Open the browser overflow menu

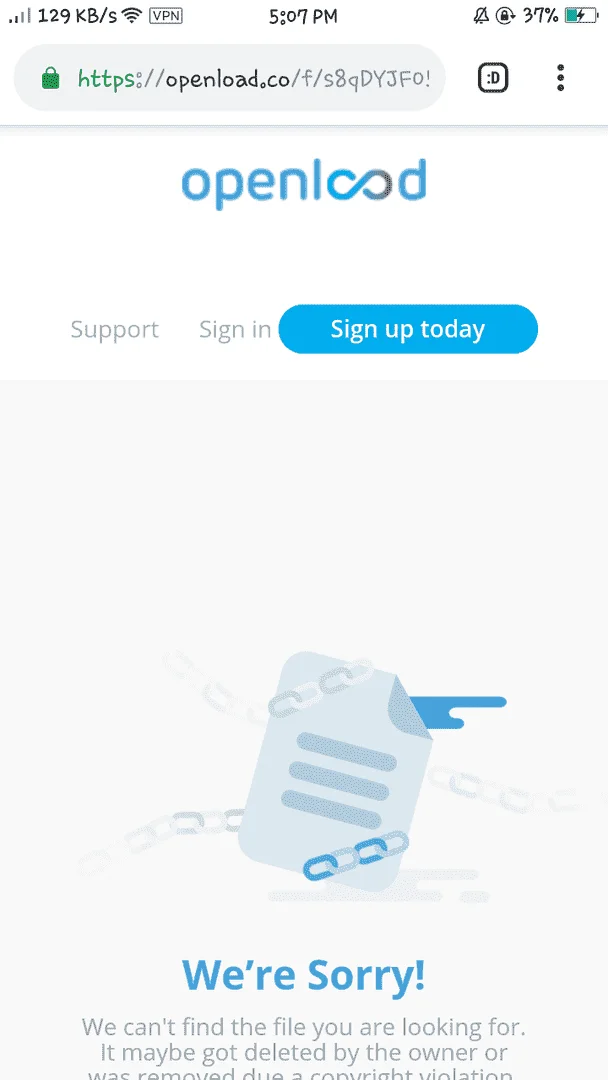tap(560, 79)
